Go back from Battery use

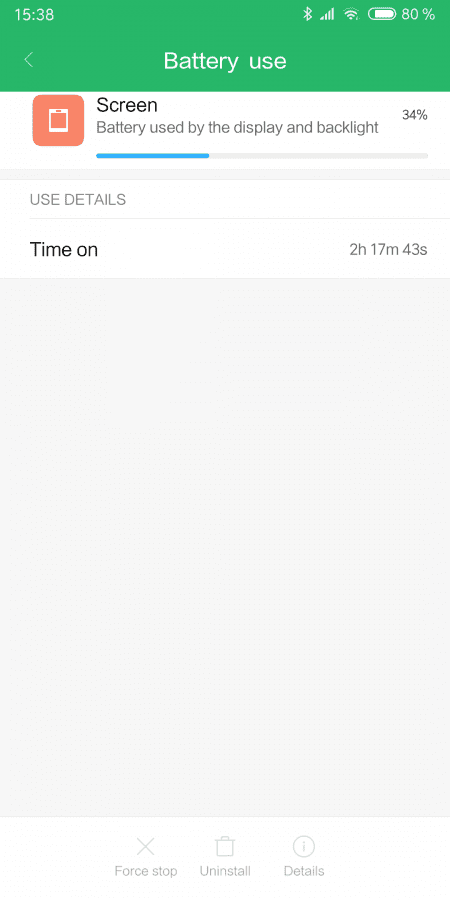29,60
